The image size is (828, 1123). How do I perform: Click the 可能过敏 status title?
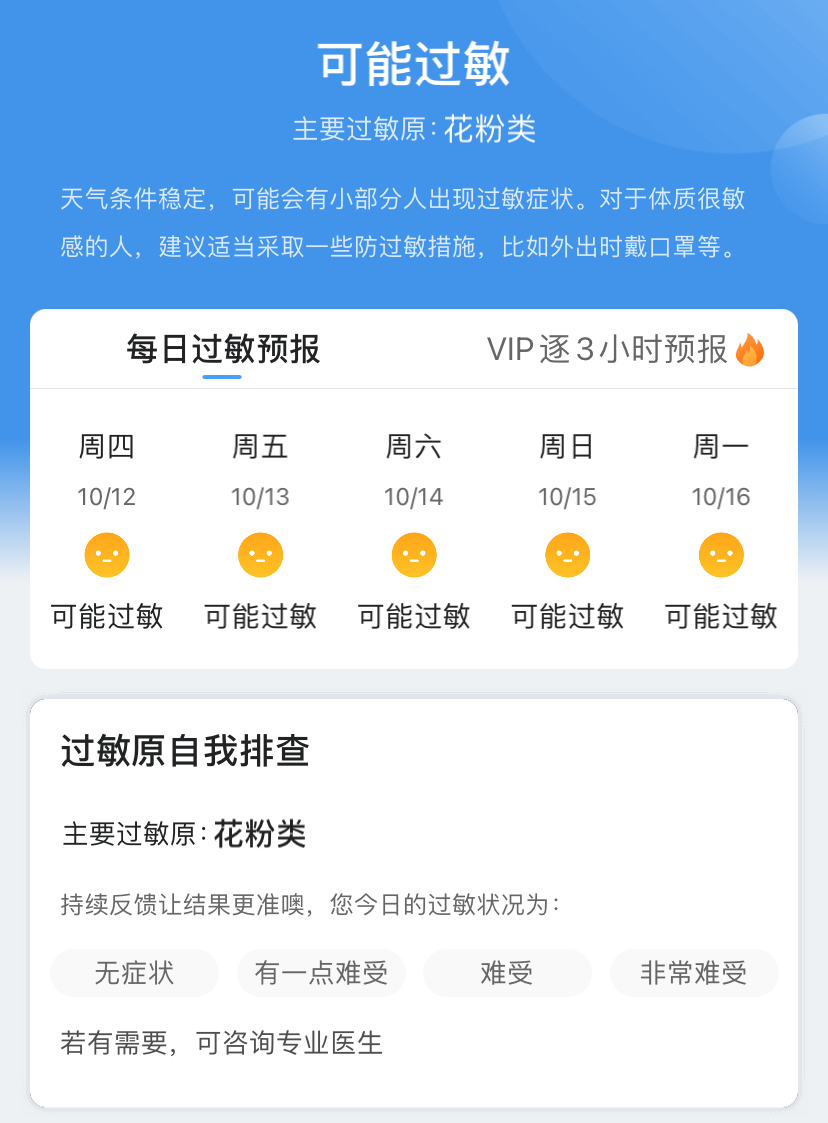click(413, 62)
